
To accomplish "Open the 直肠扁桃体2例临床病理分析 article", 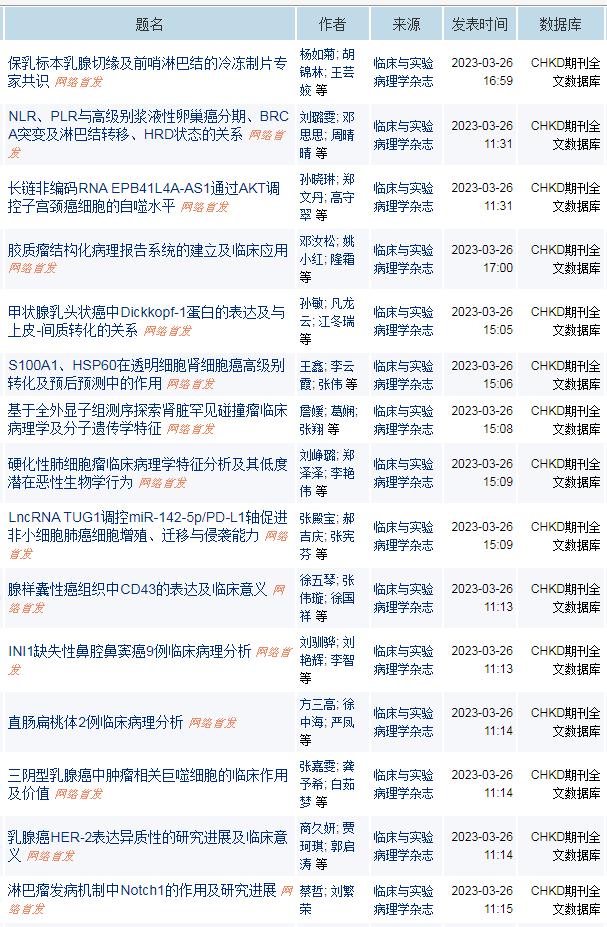I will click(x=95, y=722).
